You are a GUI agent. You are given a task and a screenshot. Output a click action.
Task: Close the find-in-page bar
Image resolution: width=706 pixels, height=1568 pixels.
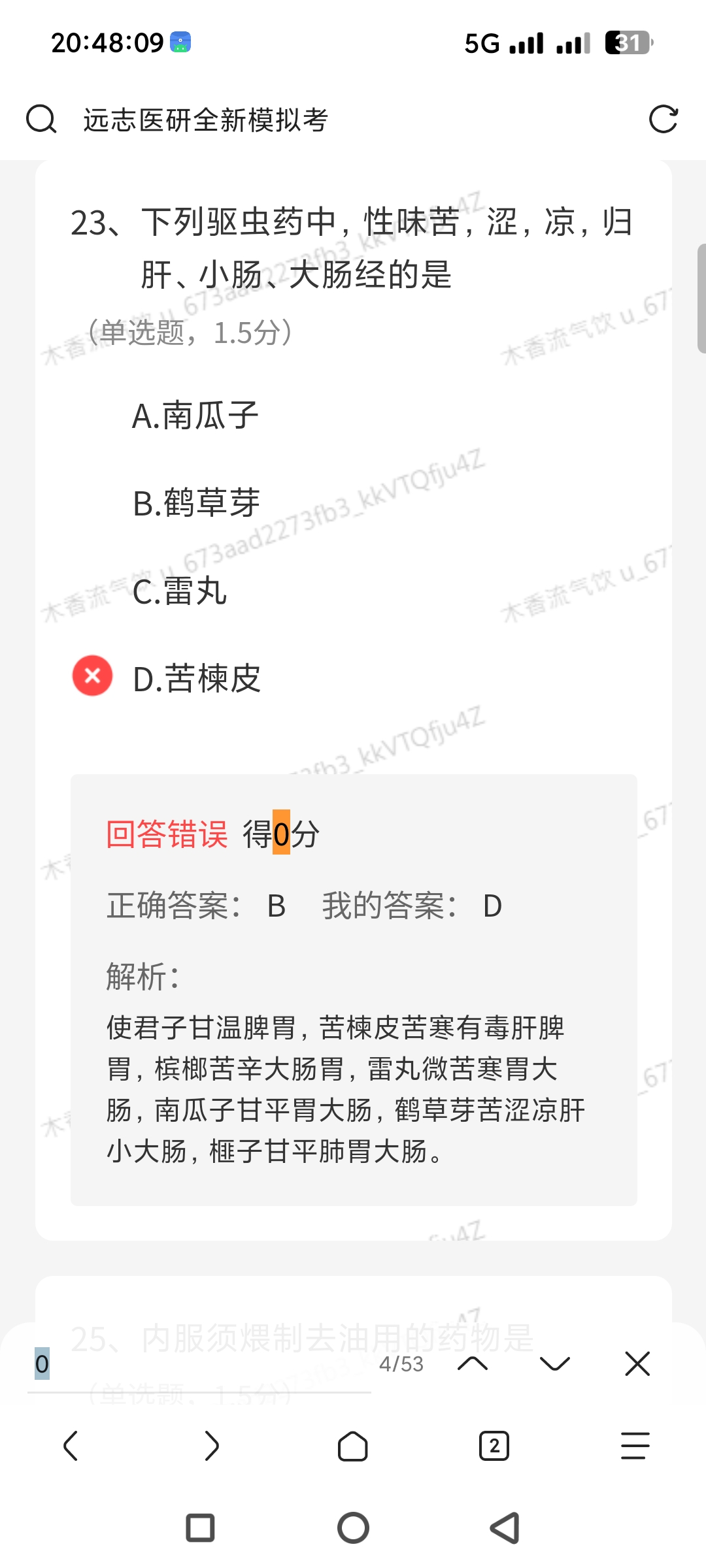click(637, 1364)
